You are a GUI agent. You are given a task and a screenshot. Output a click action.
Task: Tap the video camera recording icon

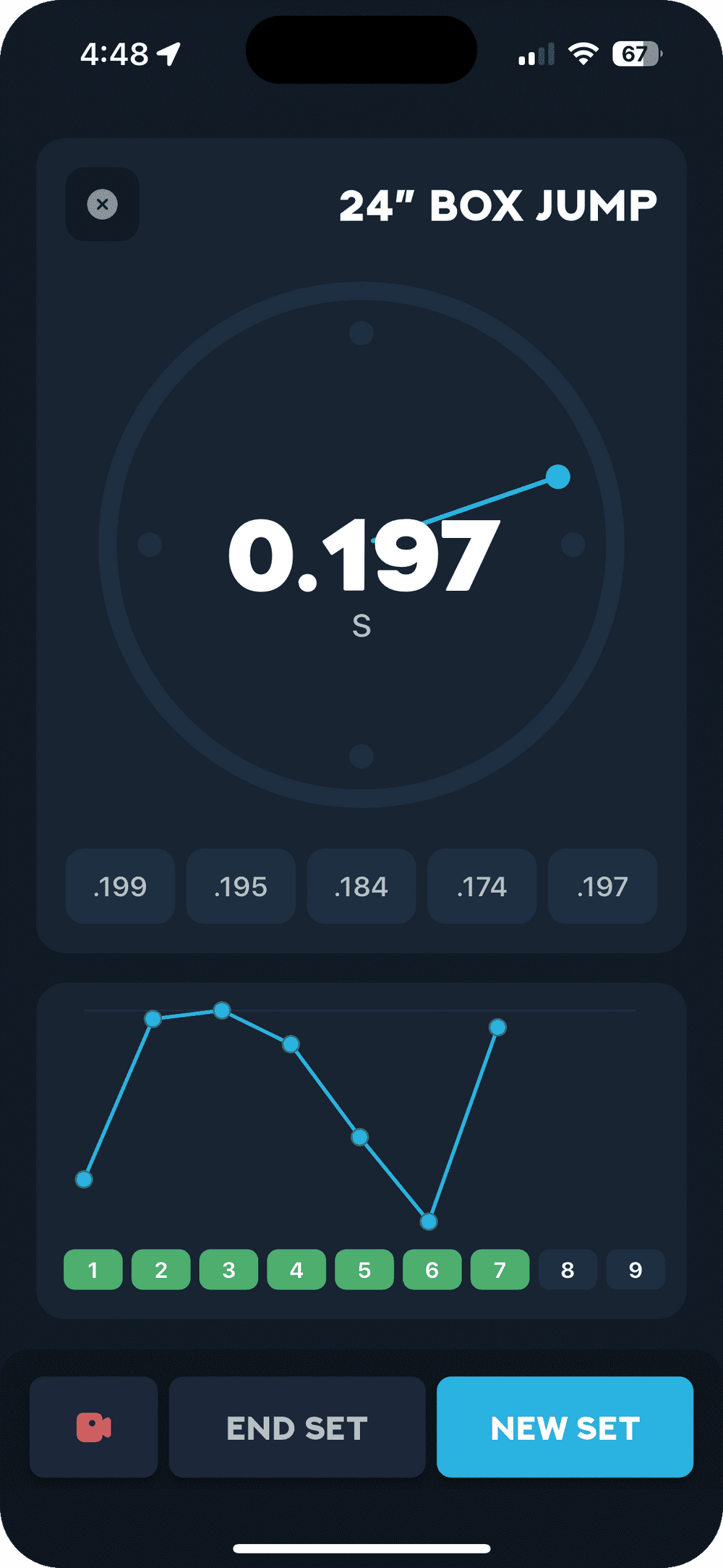(x=93, y=1426)
